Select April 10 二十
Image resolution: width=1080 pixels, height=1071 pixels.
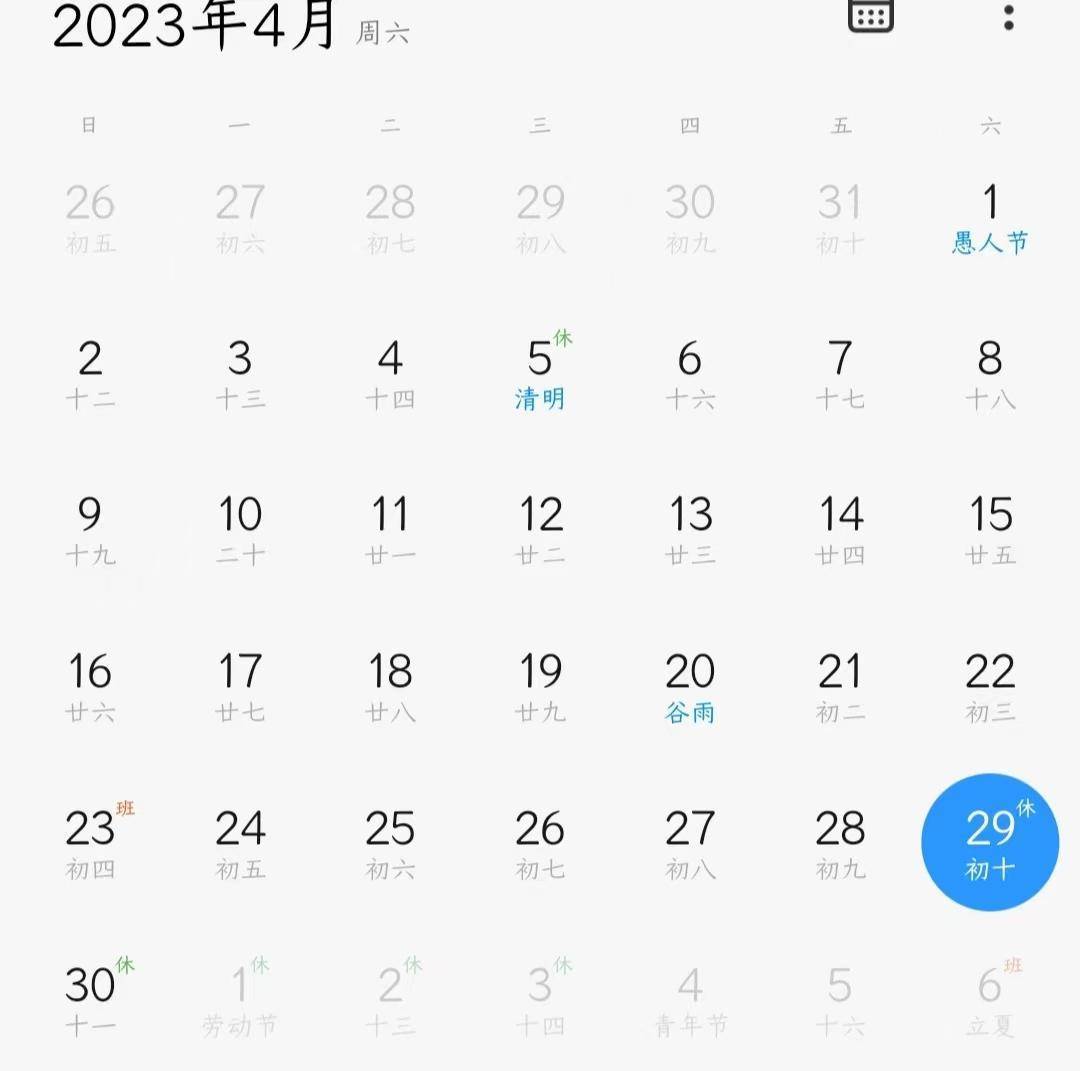coord(240,530)
